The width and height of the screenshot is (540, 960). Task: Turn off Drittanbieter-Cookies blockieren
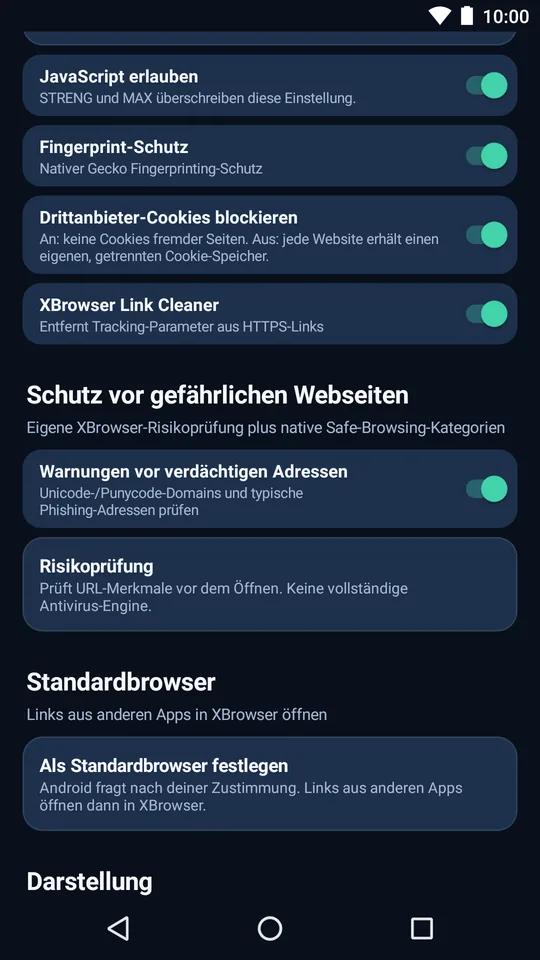487,234
